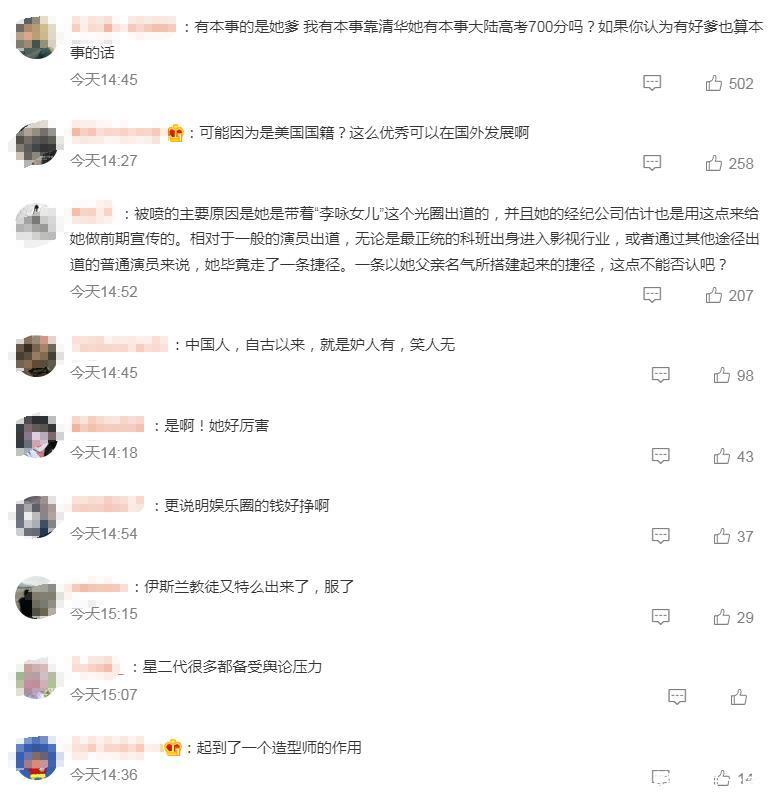Open avatar of the 可能因为是美国国籍 commenter
Image resolution: width=773 pixels, height=798 pixels.
37,143
